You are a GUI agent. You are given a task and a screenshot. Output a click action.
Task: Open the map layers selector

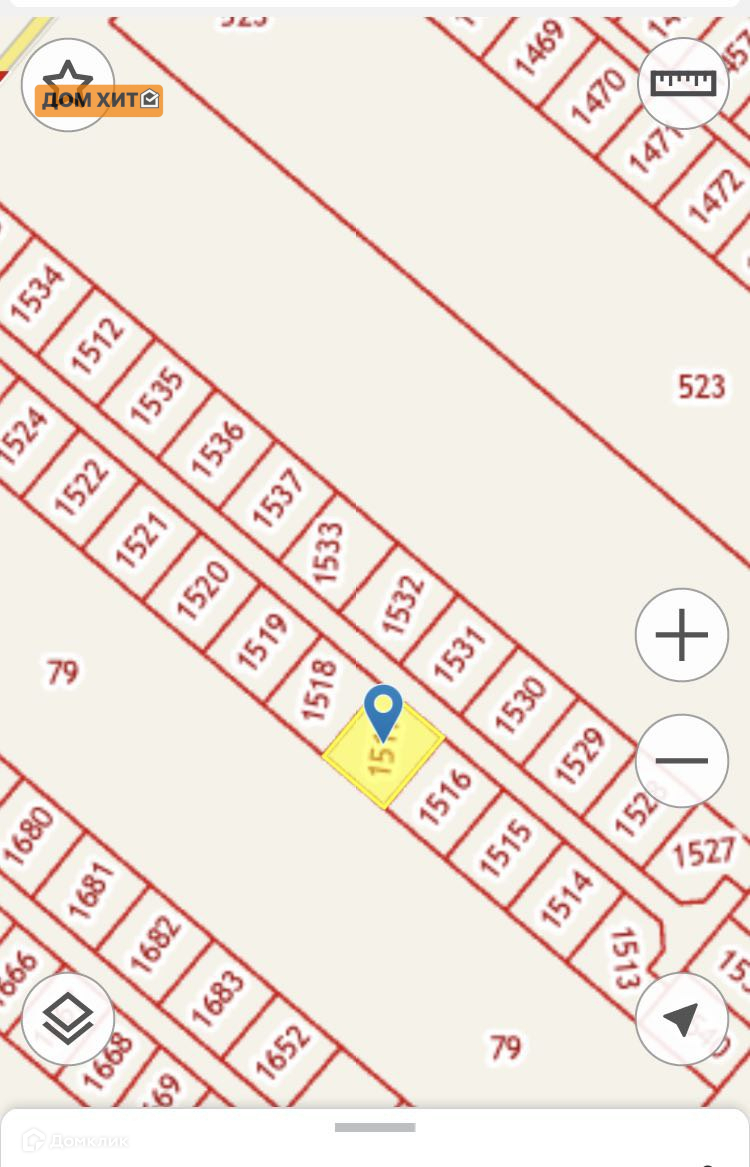(68, 1018)
